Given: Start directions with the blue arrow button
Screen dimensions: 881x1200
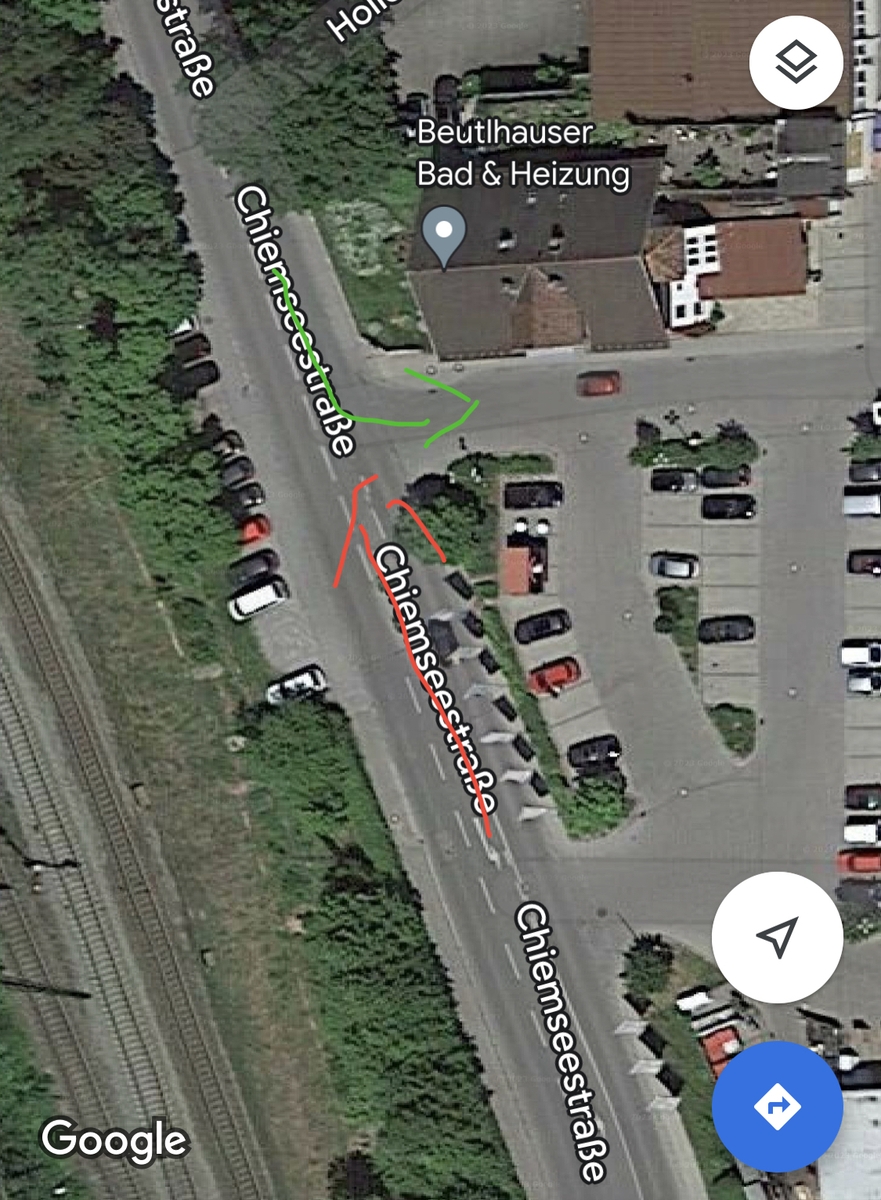Looking at the screenshot, I should point(777,1106).
